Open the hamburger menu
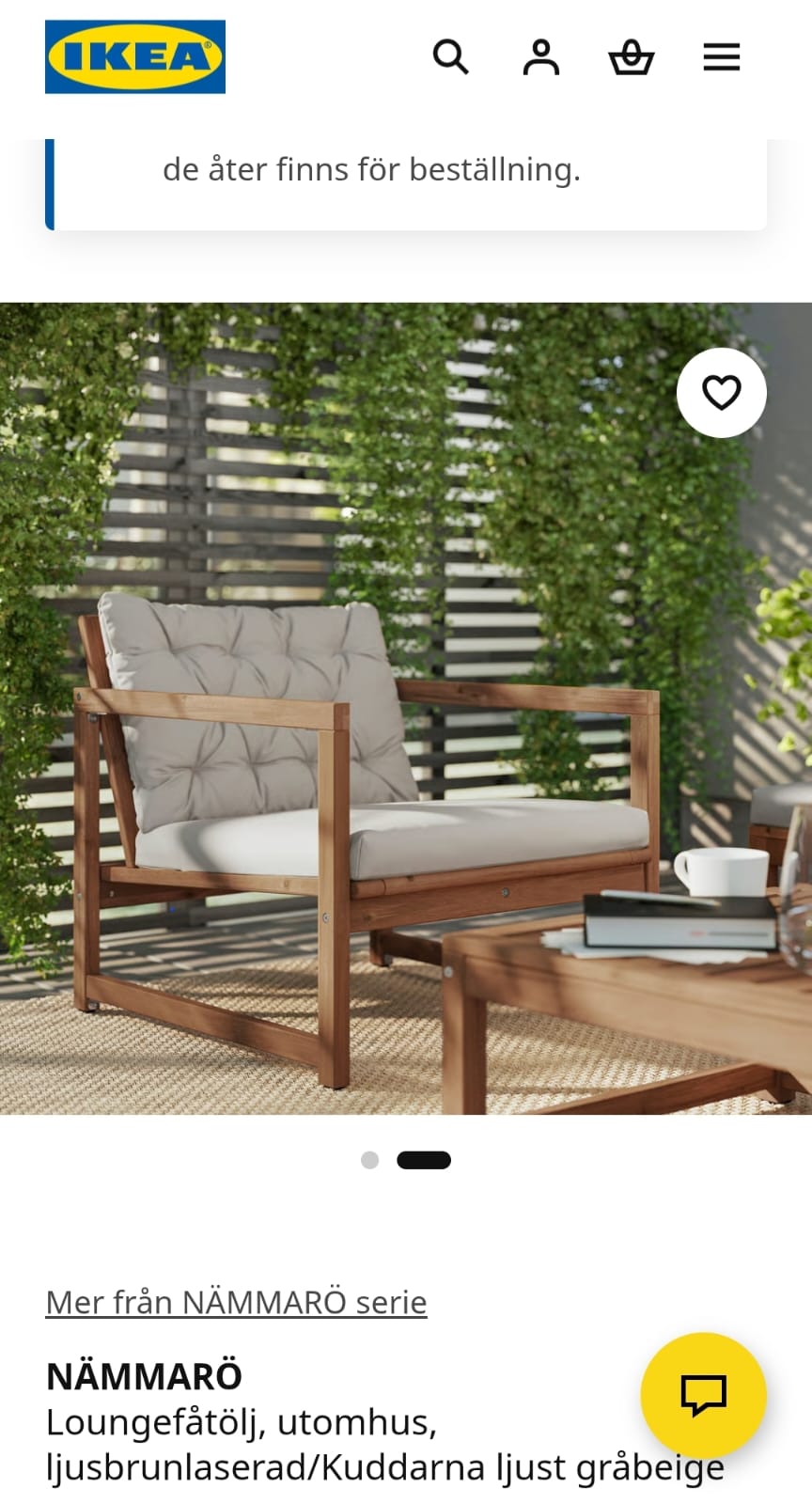The image size is (812, 1504). pos(721,57)
